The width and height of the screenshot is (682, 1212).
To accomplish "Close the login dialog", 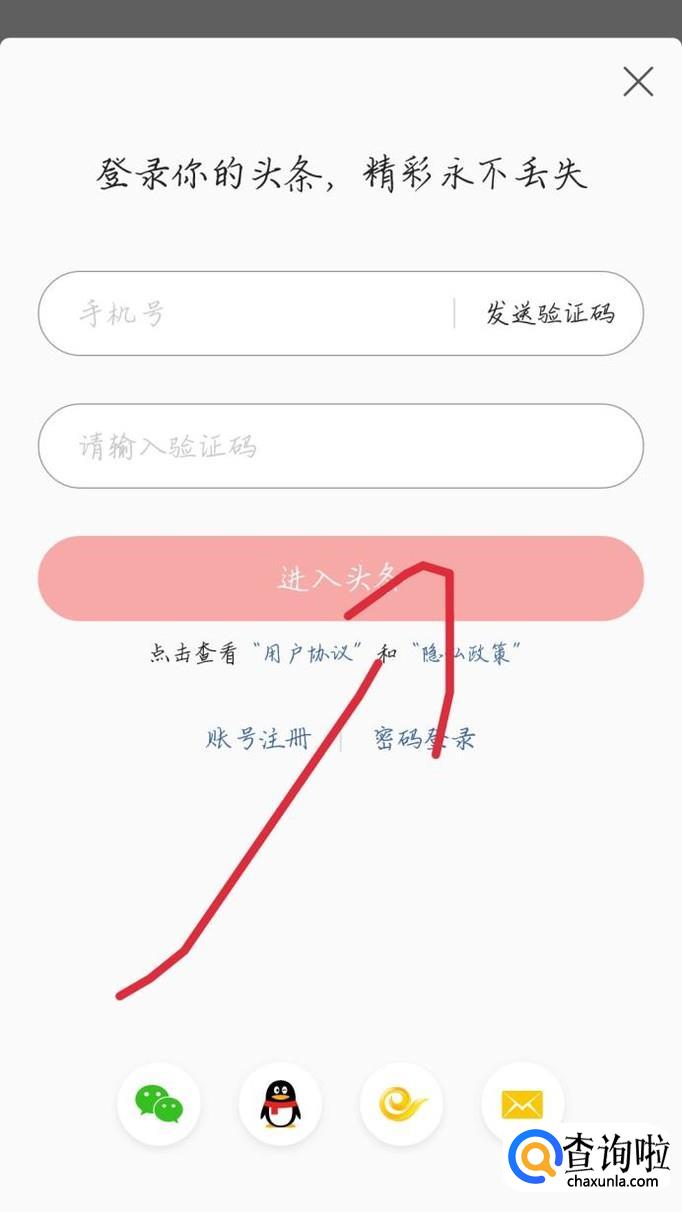I will (637, 81).
